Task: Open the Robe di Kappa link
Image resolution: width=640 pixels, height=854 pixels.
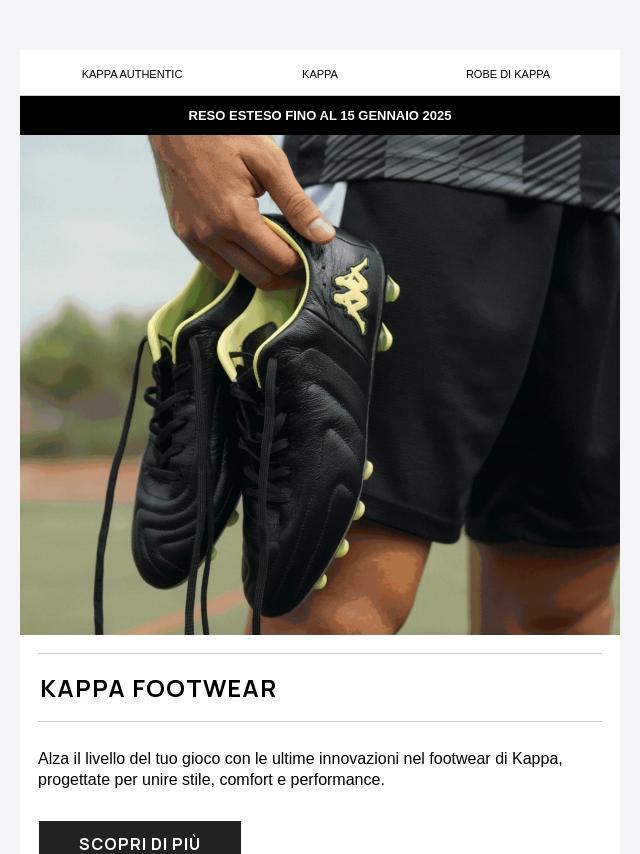Action: (x=507, y=74)
